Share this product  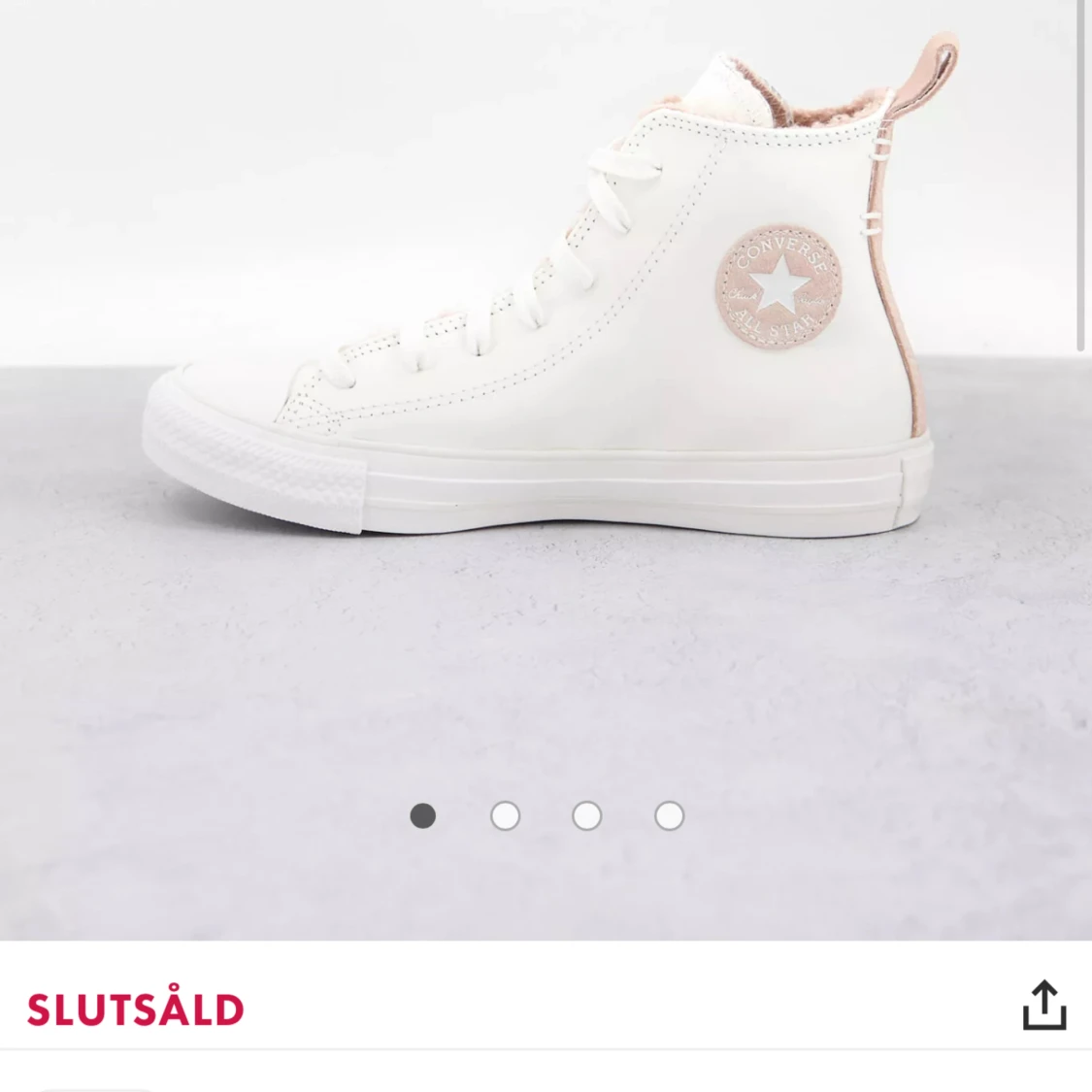1044,1006
